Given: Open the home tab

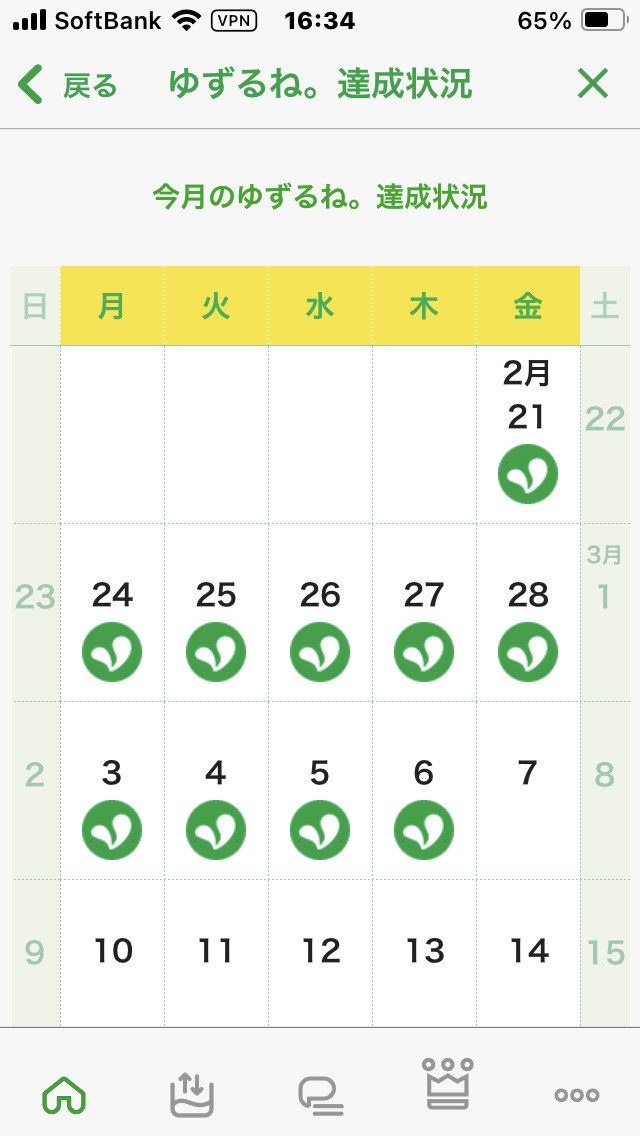Looking at the screenshot, I should pyautogui.click(x=64, y=1095).
